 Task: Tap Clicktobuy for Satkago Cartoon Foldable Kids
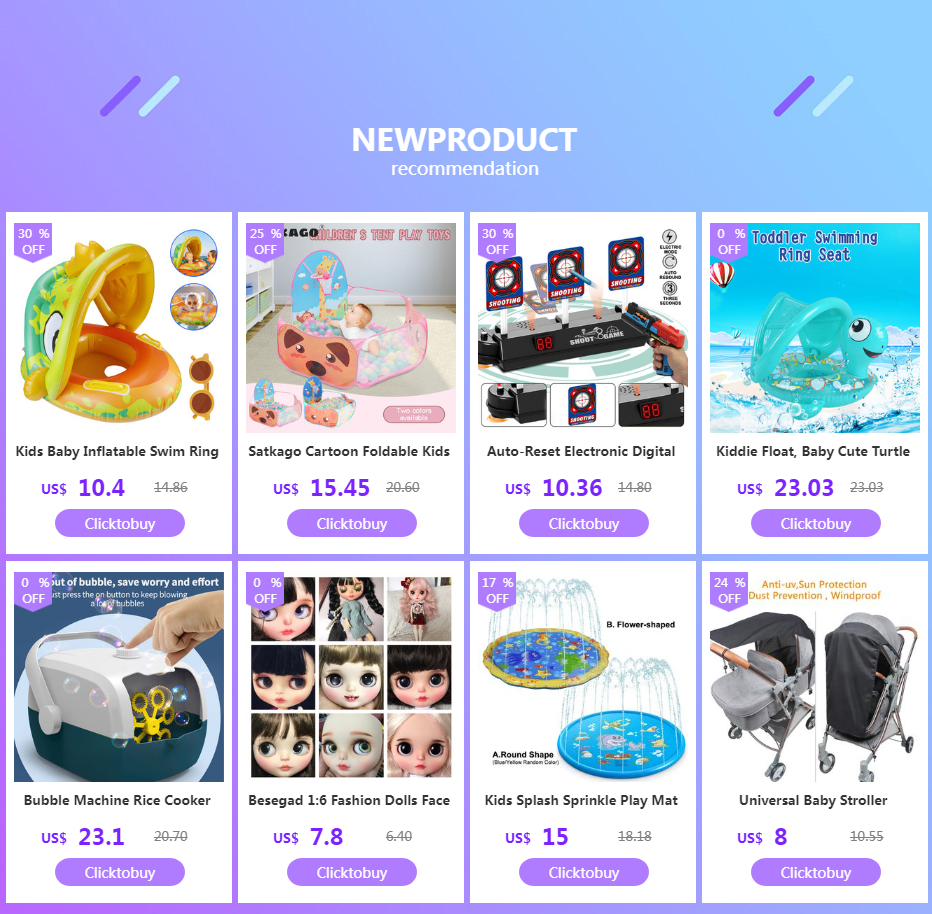point(351,523)
